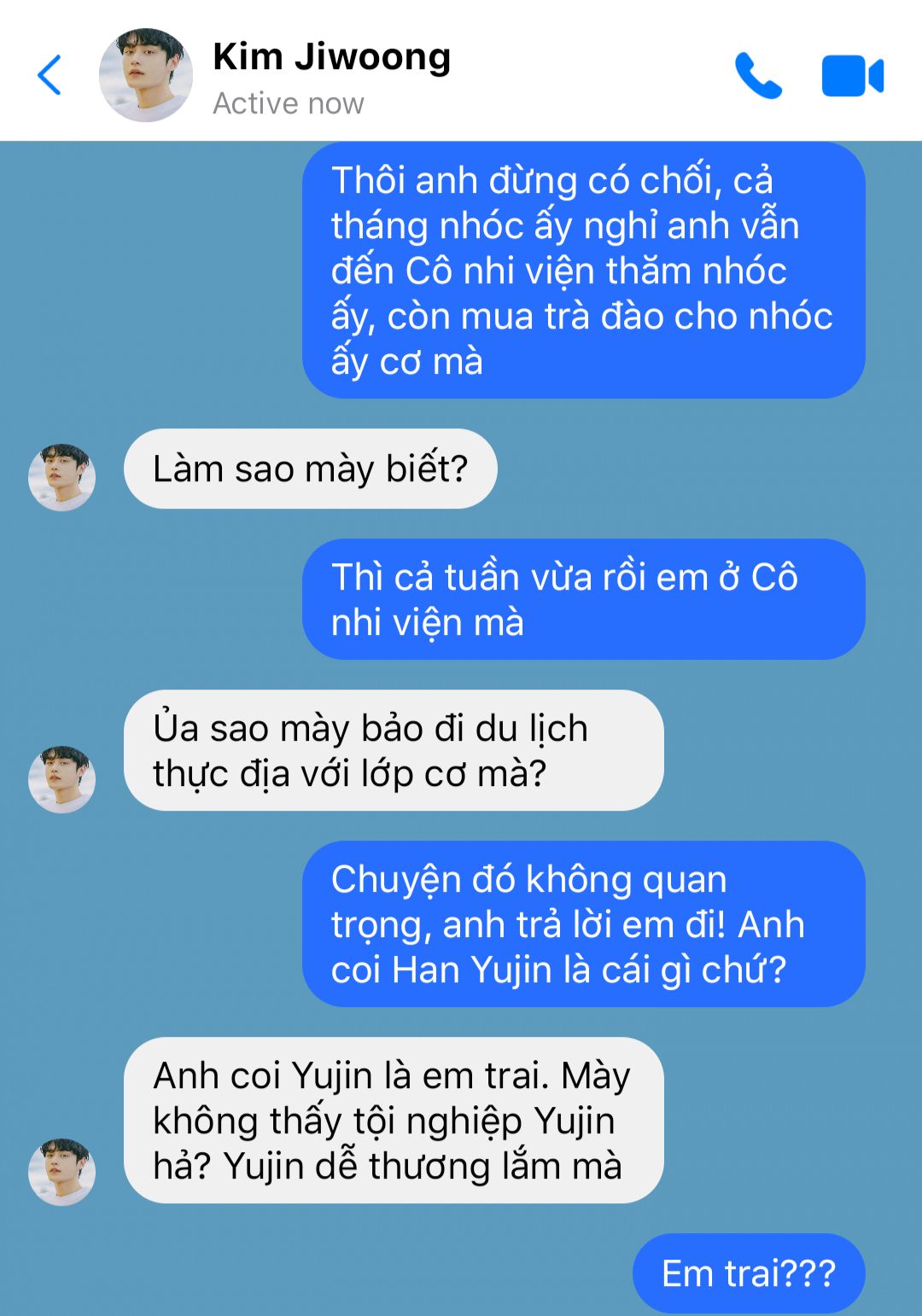The width and height of the screenshot is (922, 1316).
Task: Start a voice call with Kim Jiwoong
Action: tap(758, 76)
